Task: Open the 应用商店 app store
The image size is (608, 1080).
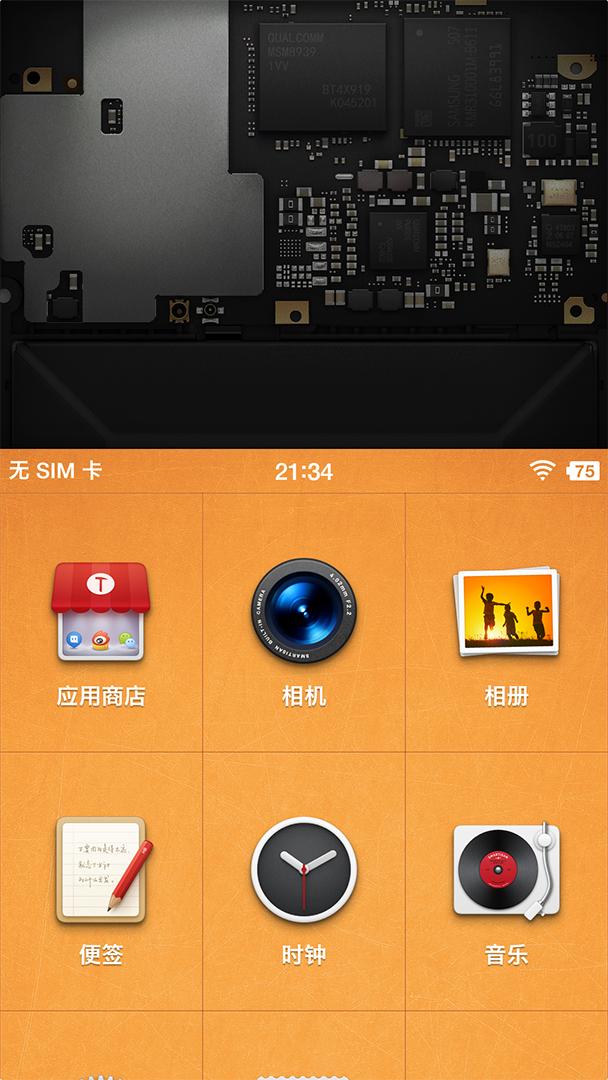Action: pos(100,612)
